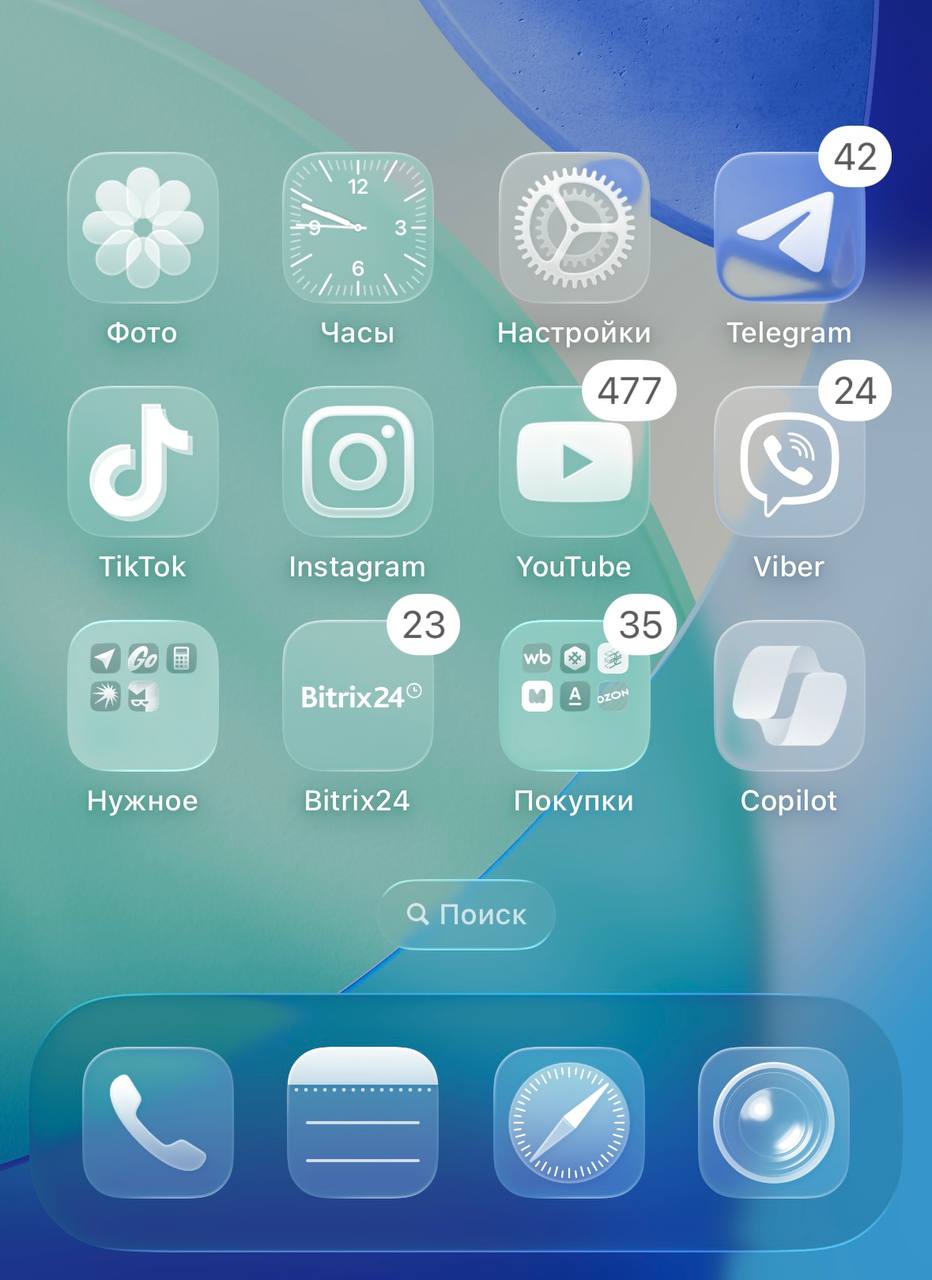This screenshot has width=932, height=1280.
Task: Open Instagram
Action: click(x=358, y=462)
